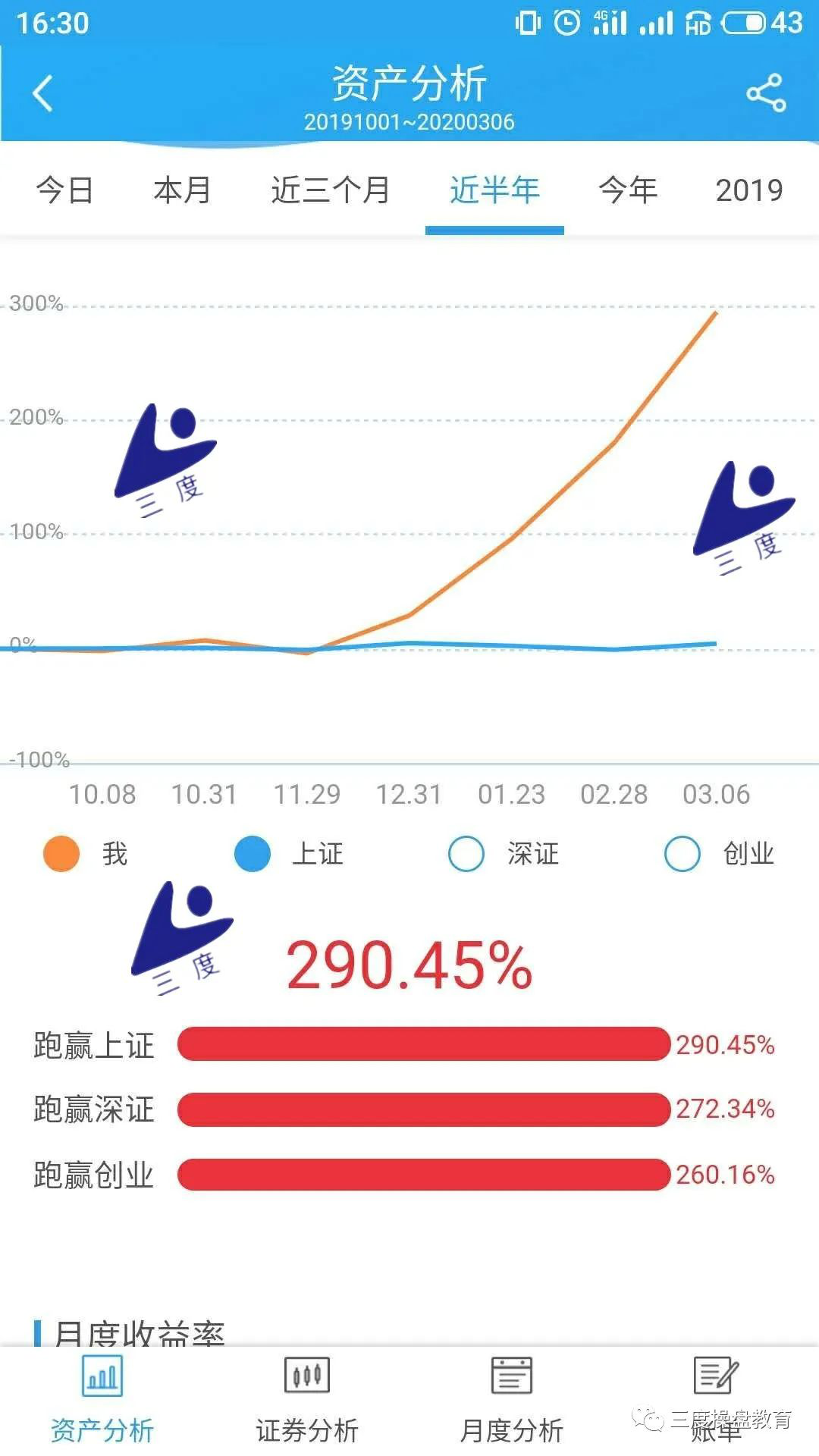Select the 近半年 period tab

pyautogui.click(x=494, y=190)
